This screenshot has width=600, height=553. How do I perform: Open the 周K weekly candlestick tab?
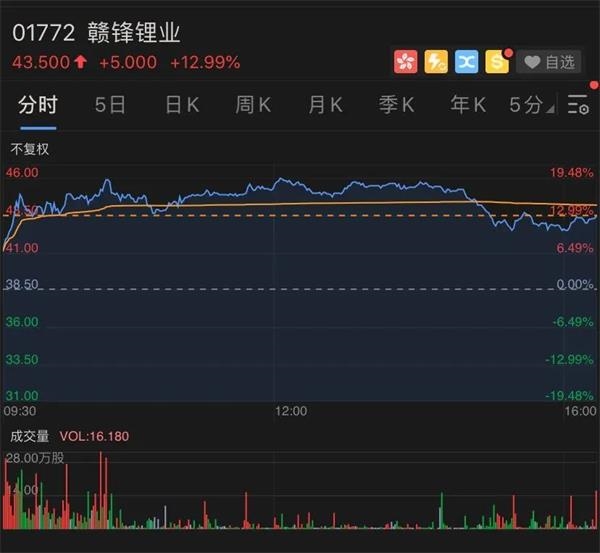click(x=253, y=105)
